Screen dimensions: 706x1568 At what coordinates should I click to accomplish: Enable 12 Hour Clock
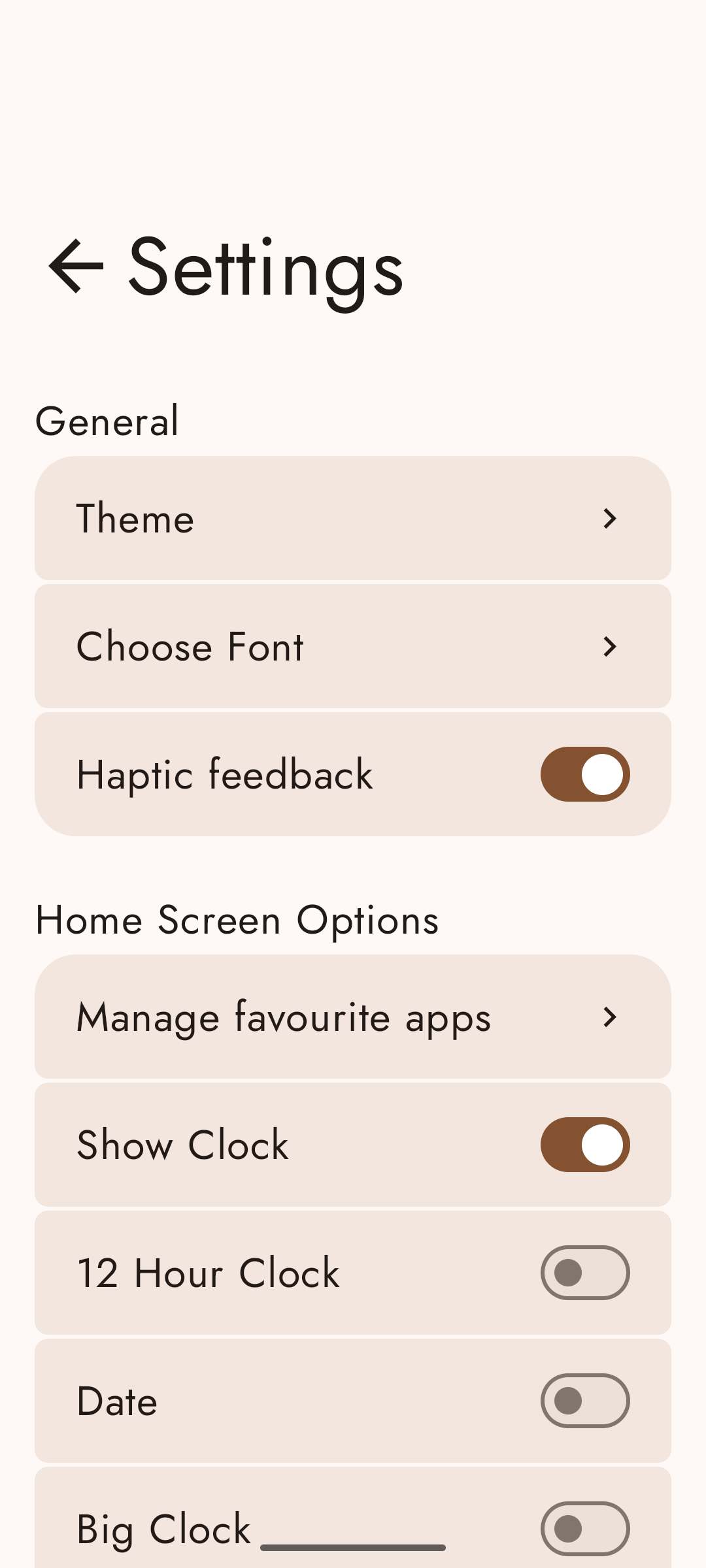click(x=584, y=1273)
